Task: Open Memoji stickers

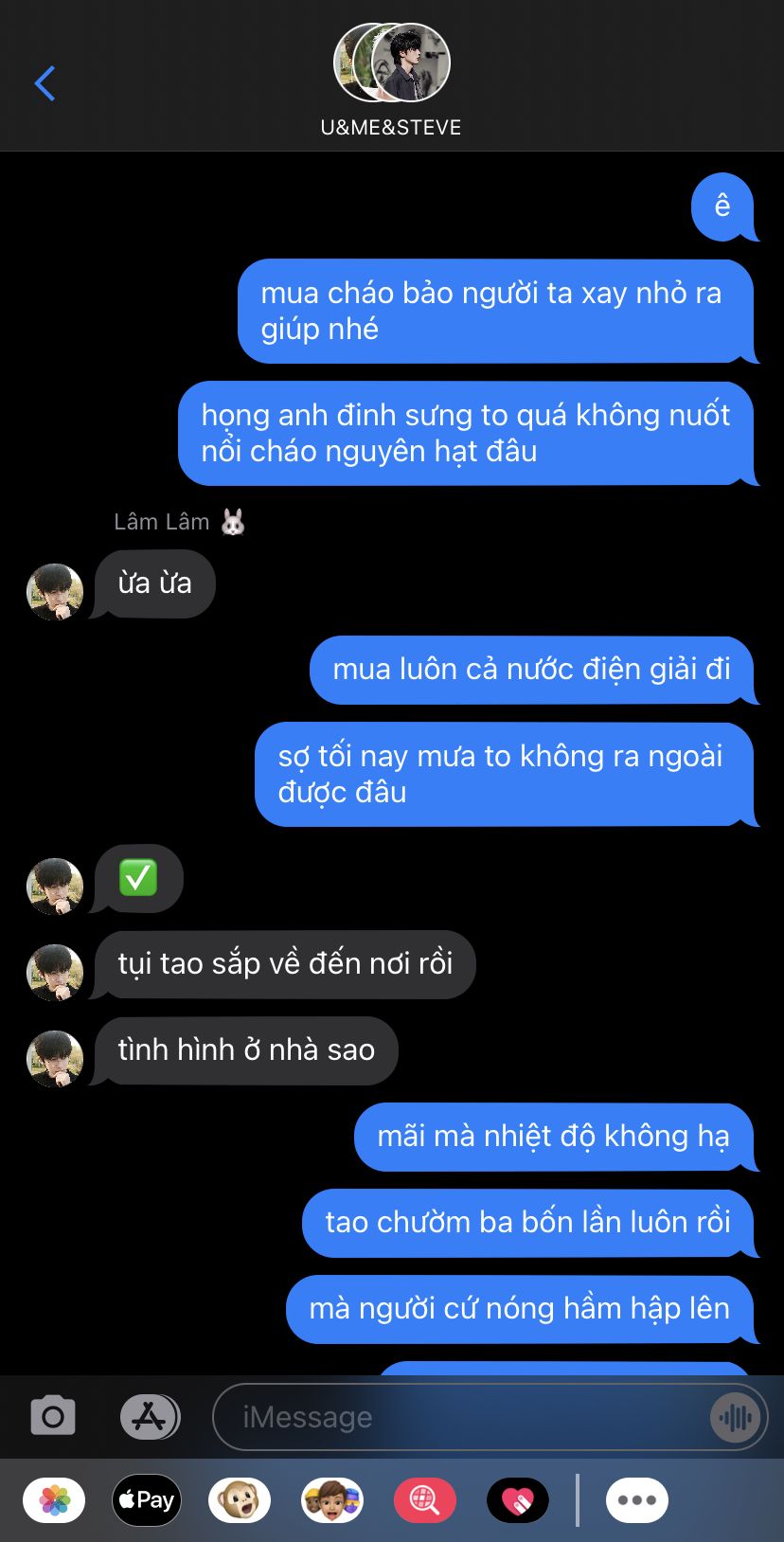Action: [332, 1500]
